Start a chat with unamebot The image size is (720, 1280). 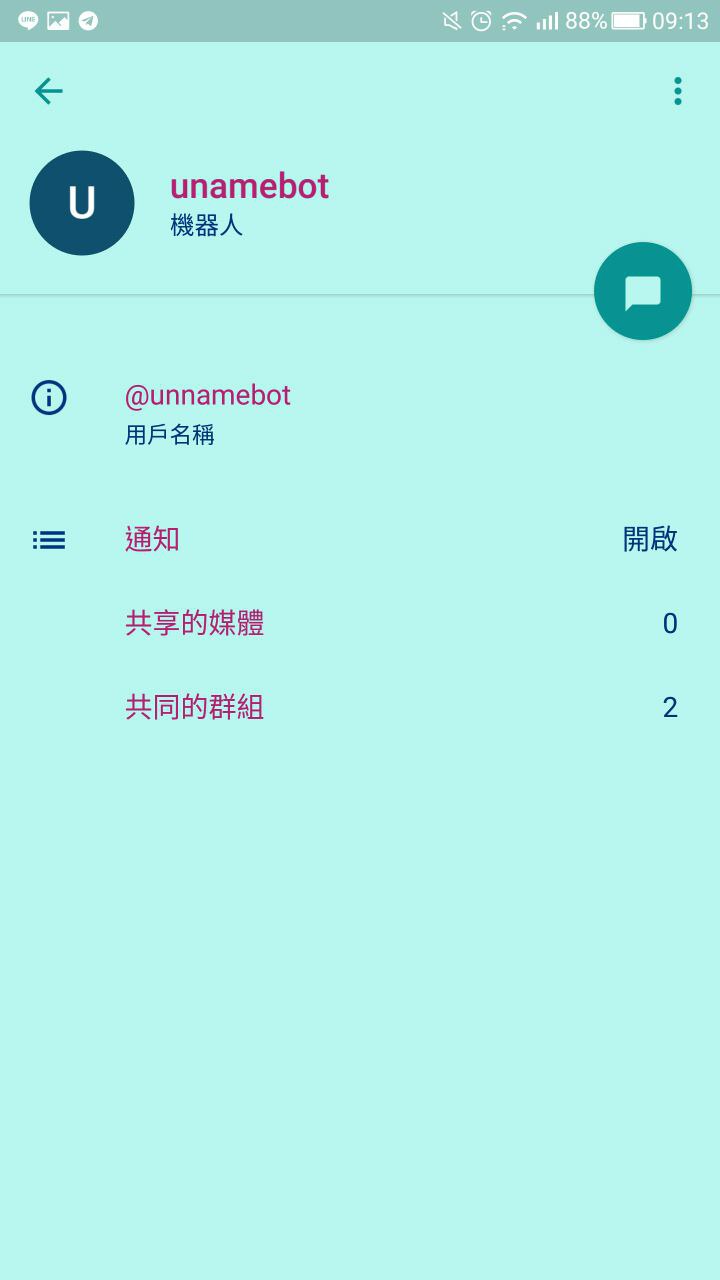642,292
